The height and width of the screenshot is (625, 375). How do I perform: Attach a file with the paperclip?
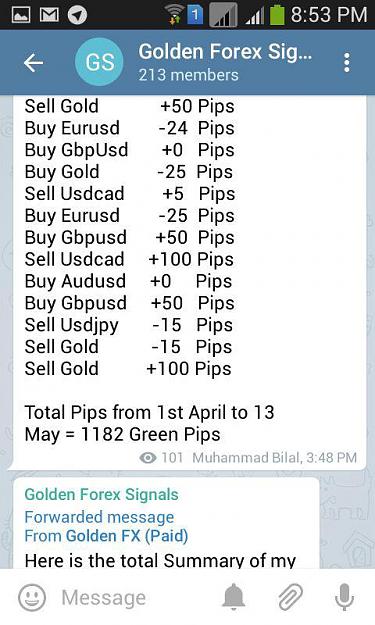[x=290, y=597]
